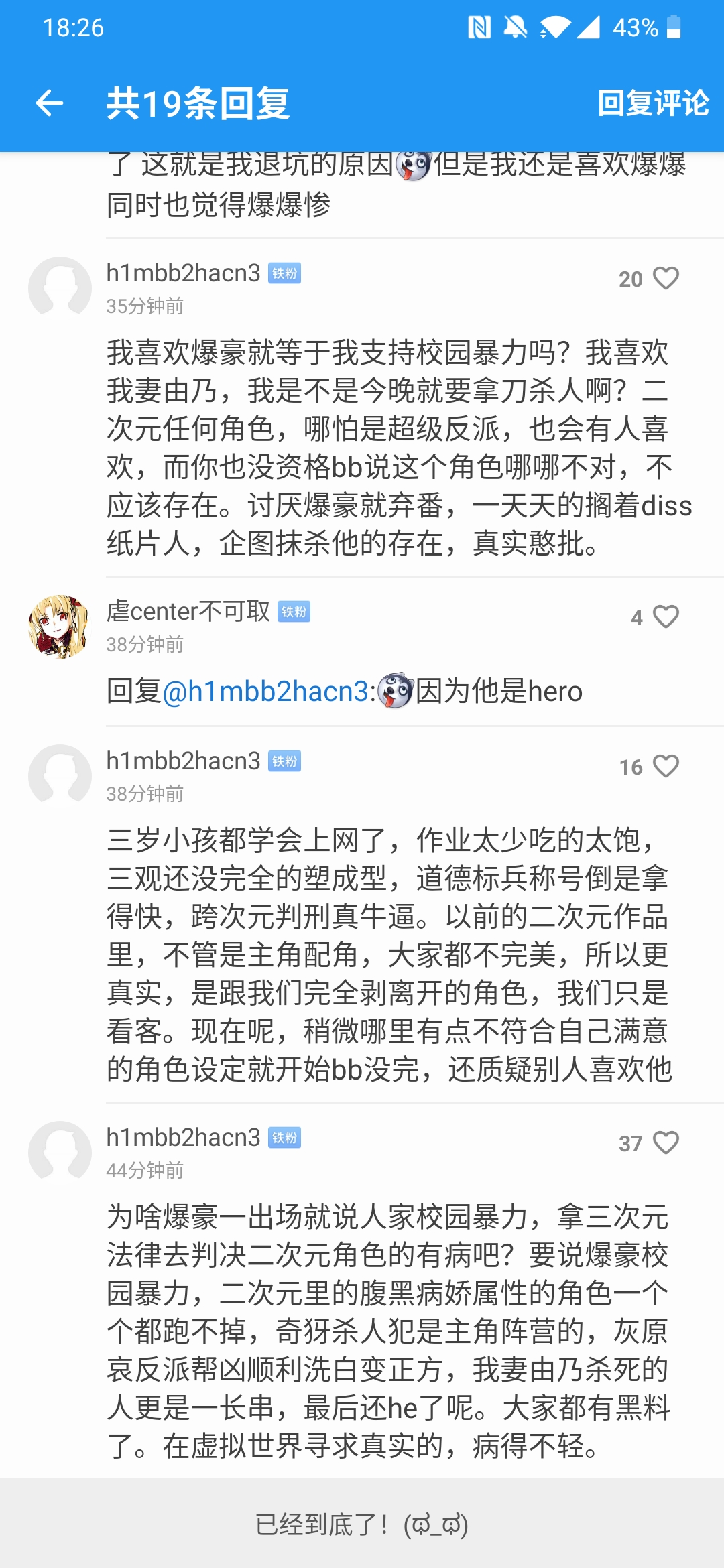Open h1mbb2hacn3's avatar posted 44分钟前

click(59, 1152)
